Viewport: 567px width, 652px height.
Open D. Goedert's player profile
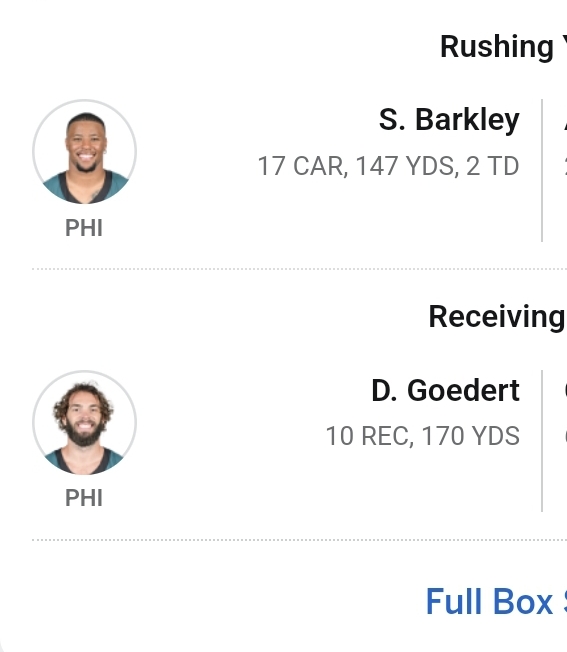[445, 390]
